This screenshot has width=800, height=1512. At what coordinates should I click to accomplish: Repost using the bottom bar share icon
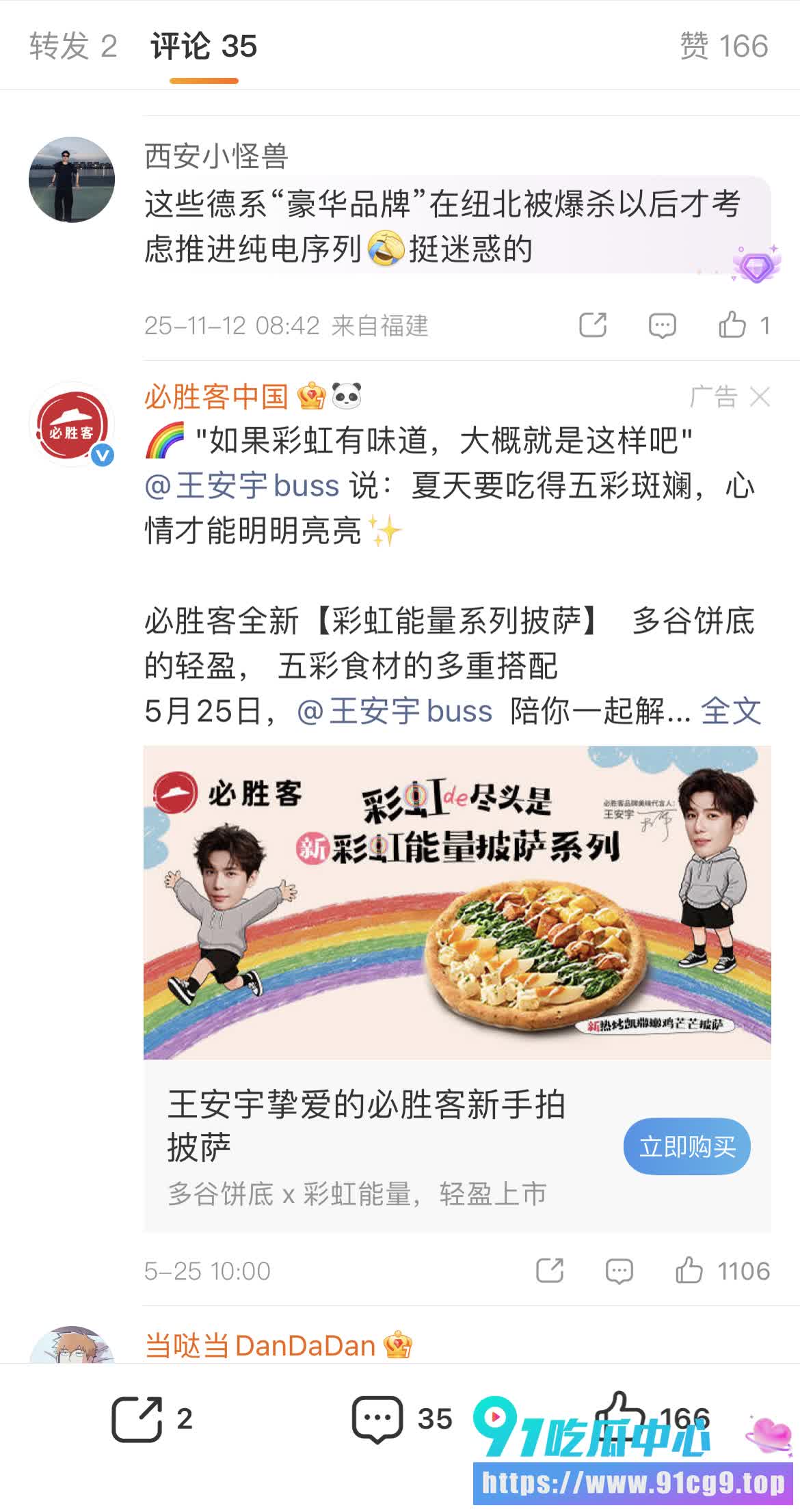(x=152, y=1419)
